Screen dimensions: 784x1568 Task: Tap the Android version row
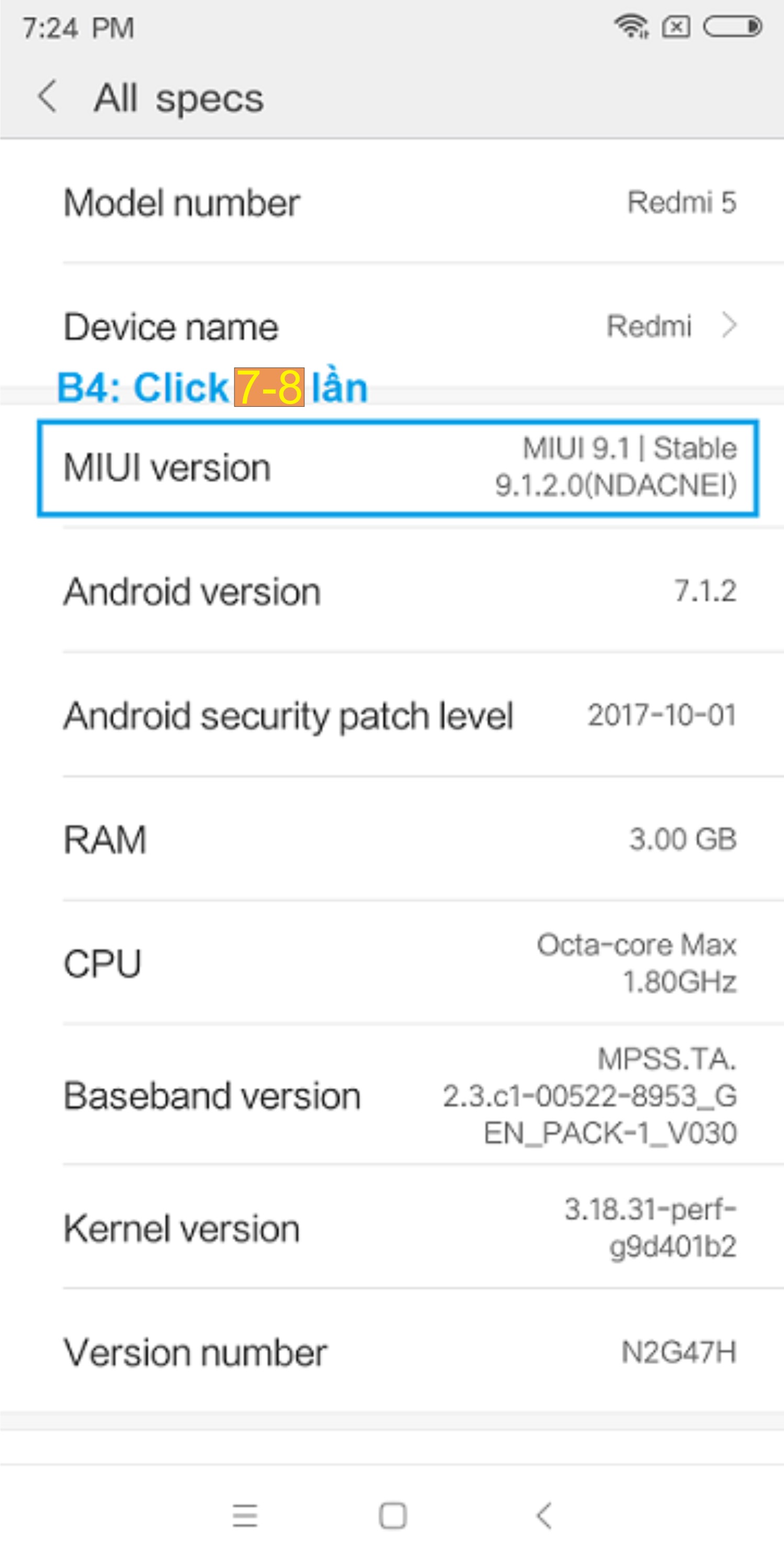[392, 591]
